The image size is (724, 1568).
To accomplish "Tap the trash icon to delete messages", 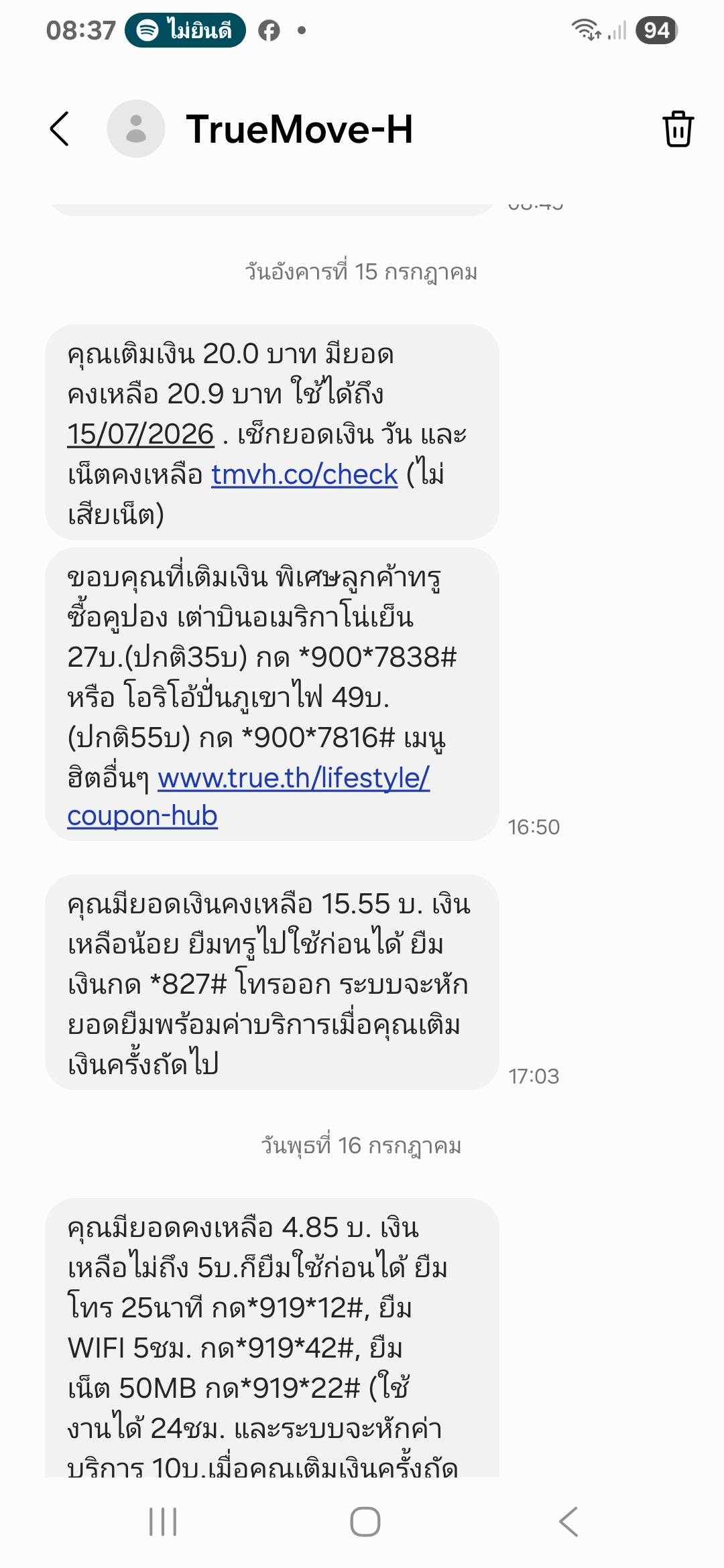I will point(678,129).
